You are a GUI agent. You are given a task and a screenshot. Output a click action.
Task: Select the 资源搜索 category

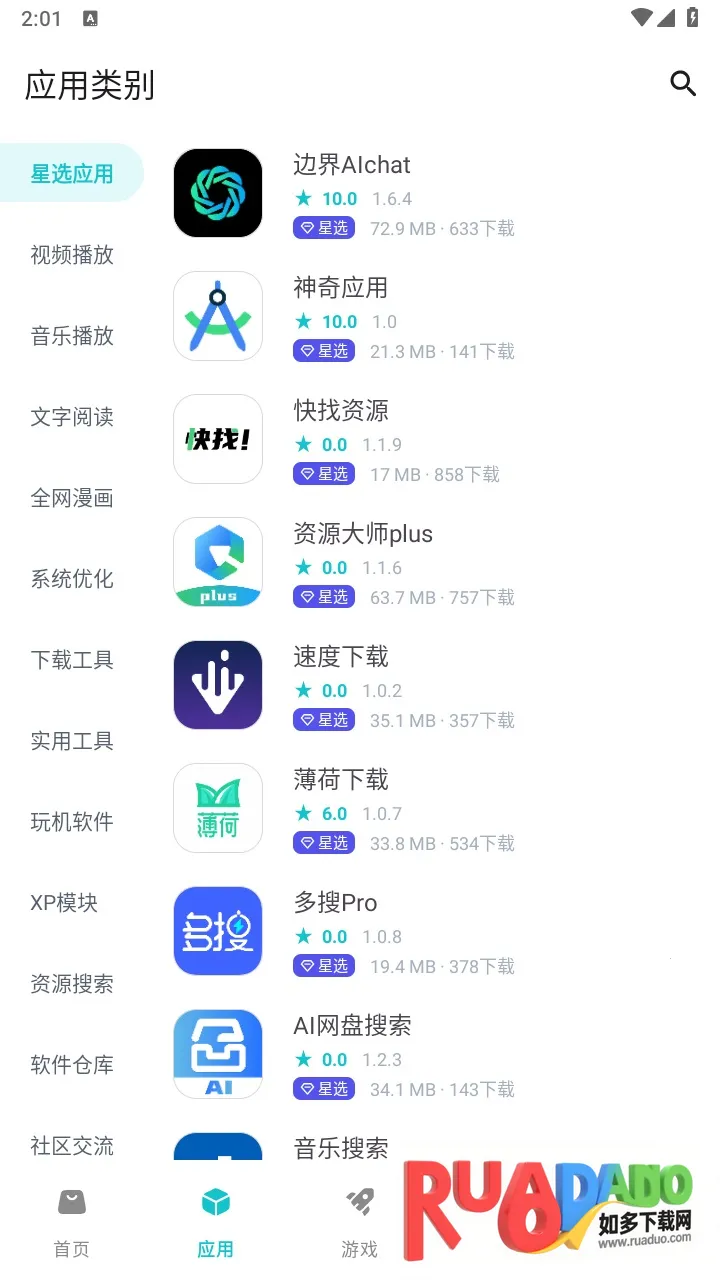[72, 984]
